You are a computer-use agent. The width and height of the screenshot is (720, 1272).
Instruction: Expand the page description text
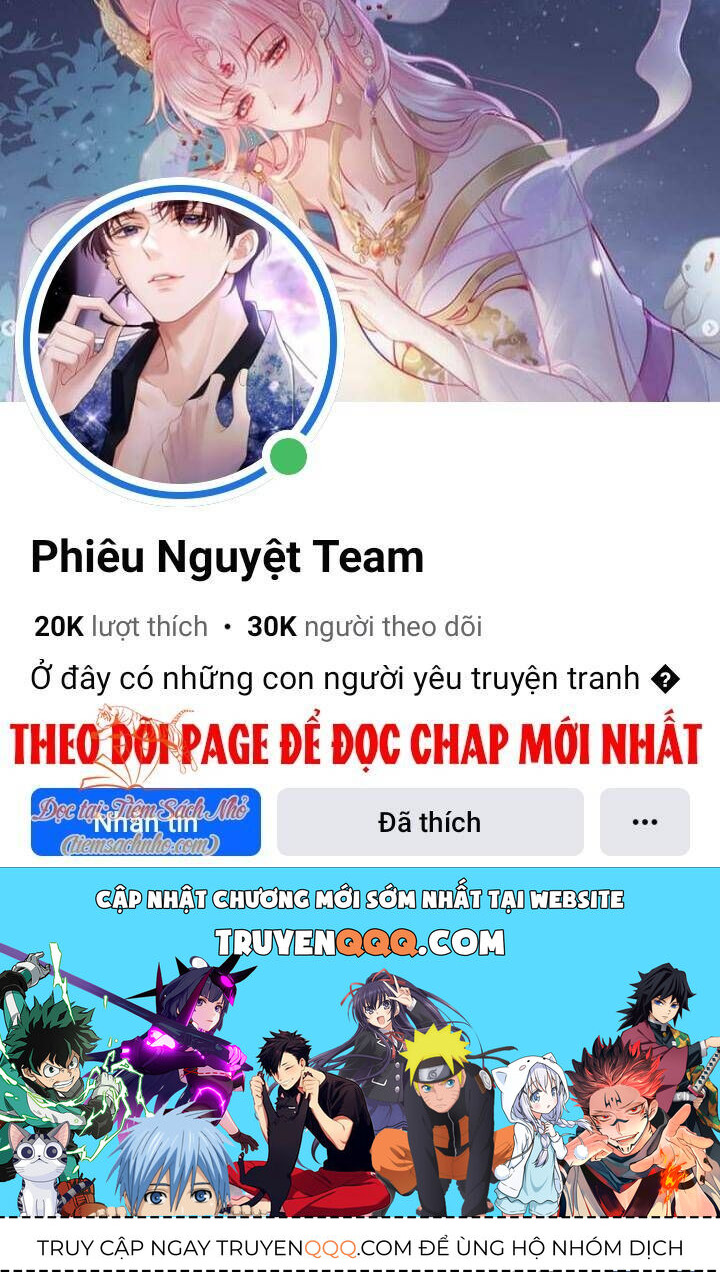click(x=340, y=676)
